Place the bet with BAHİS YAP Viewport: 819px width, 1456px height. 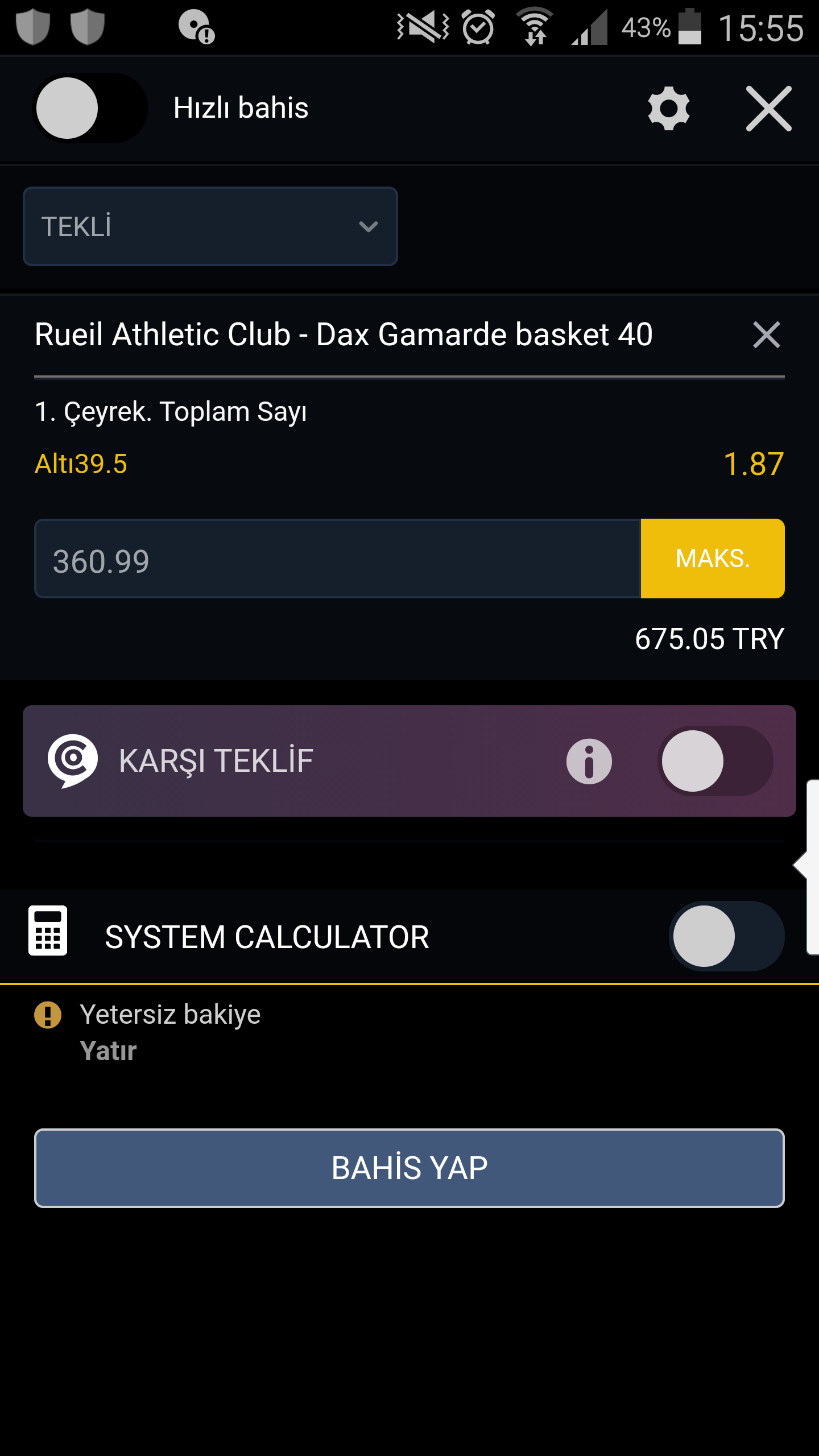pos(409,1168)
